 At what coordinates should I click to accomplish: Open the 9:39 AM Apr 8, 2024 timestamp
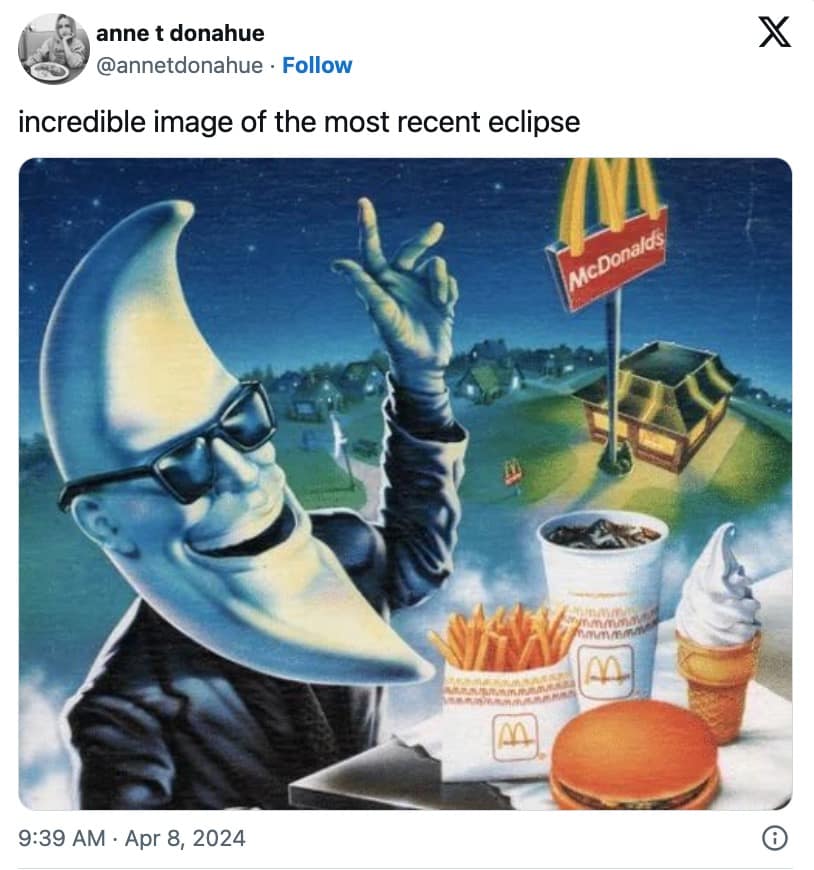[132, 838]
